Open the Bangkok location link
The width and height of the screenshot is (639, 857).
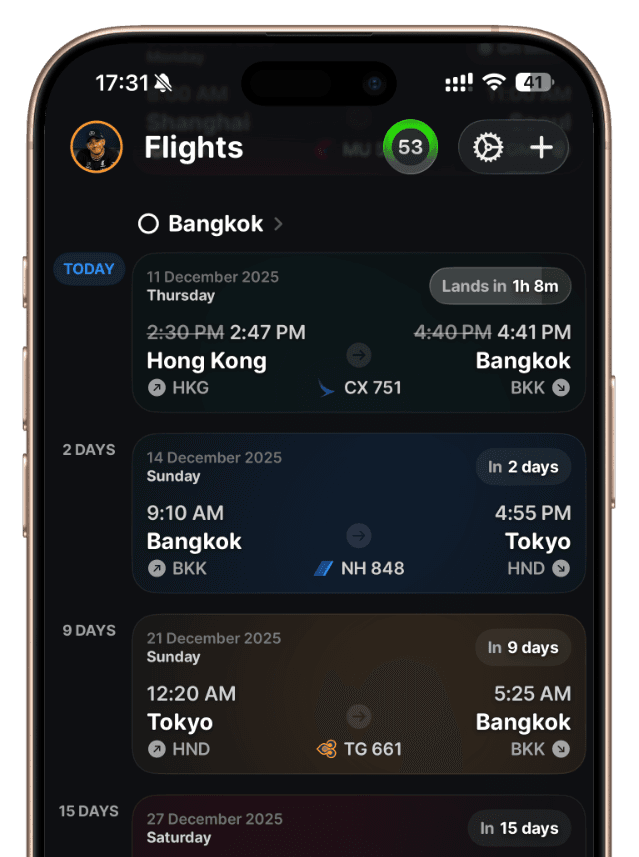pos(214,224)
